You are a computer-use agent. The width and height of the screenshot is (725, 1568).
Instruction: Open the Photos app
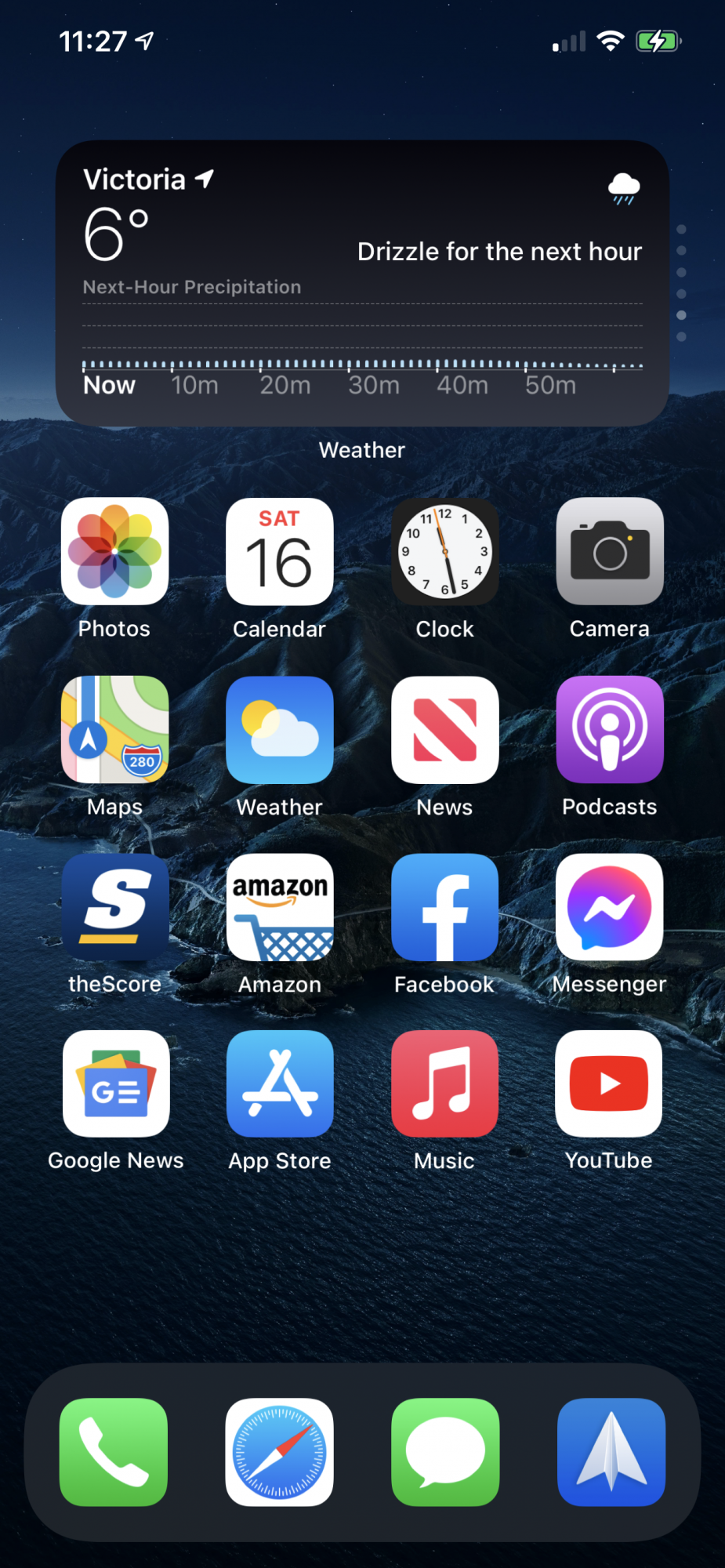point(114,552)
